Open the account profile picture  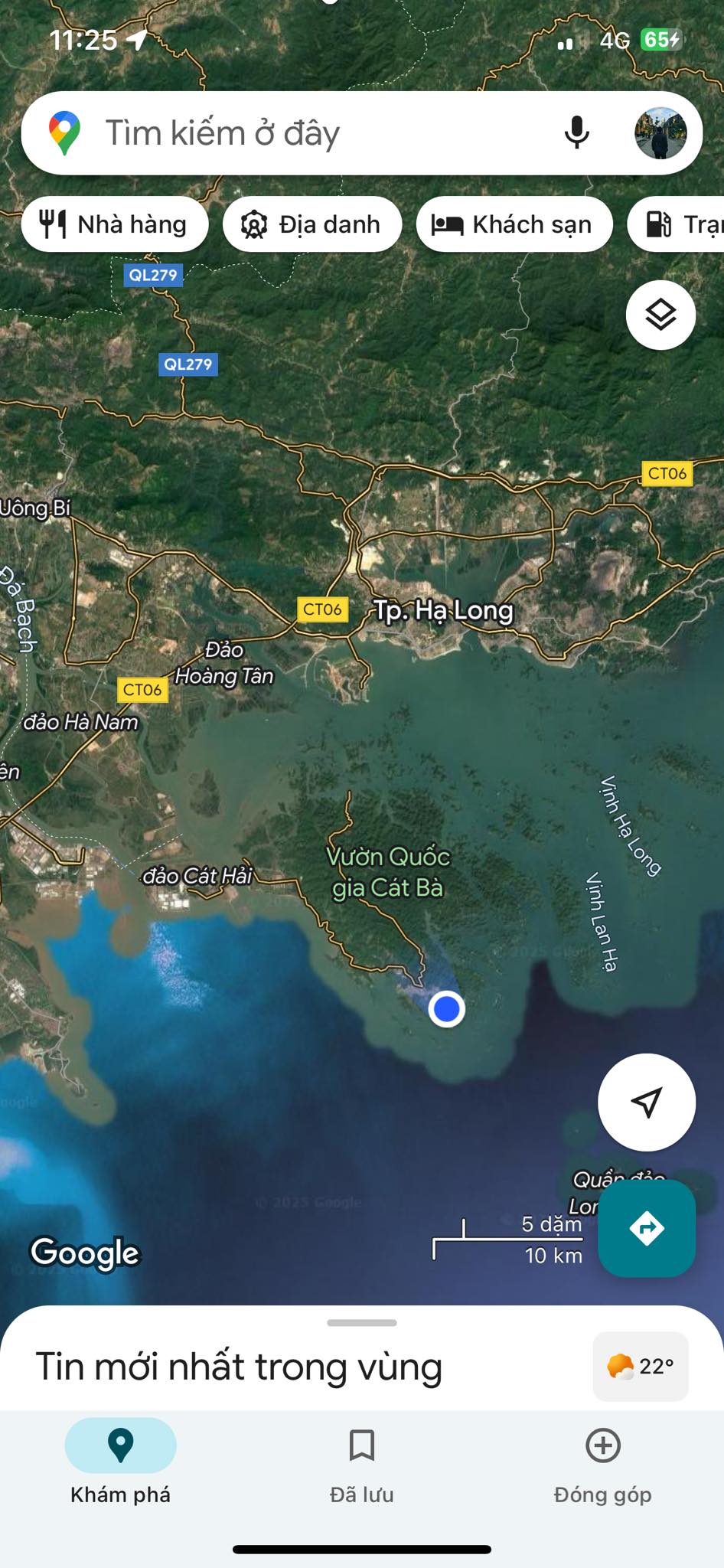point(660,133)
